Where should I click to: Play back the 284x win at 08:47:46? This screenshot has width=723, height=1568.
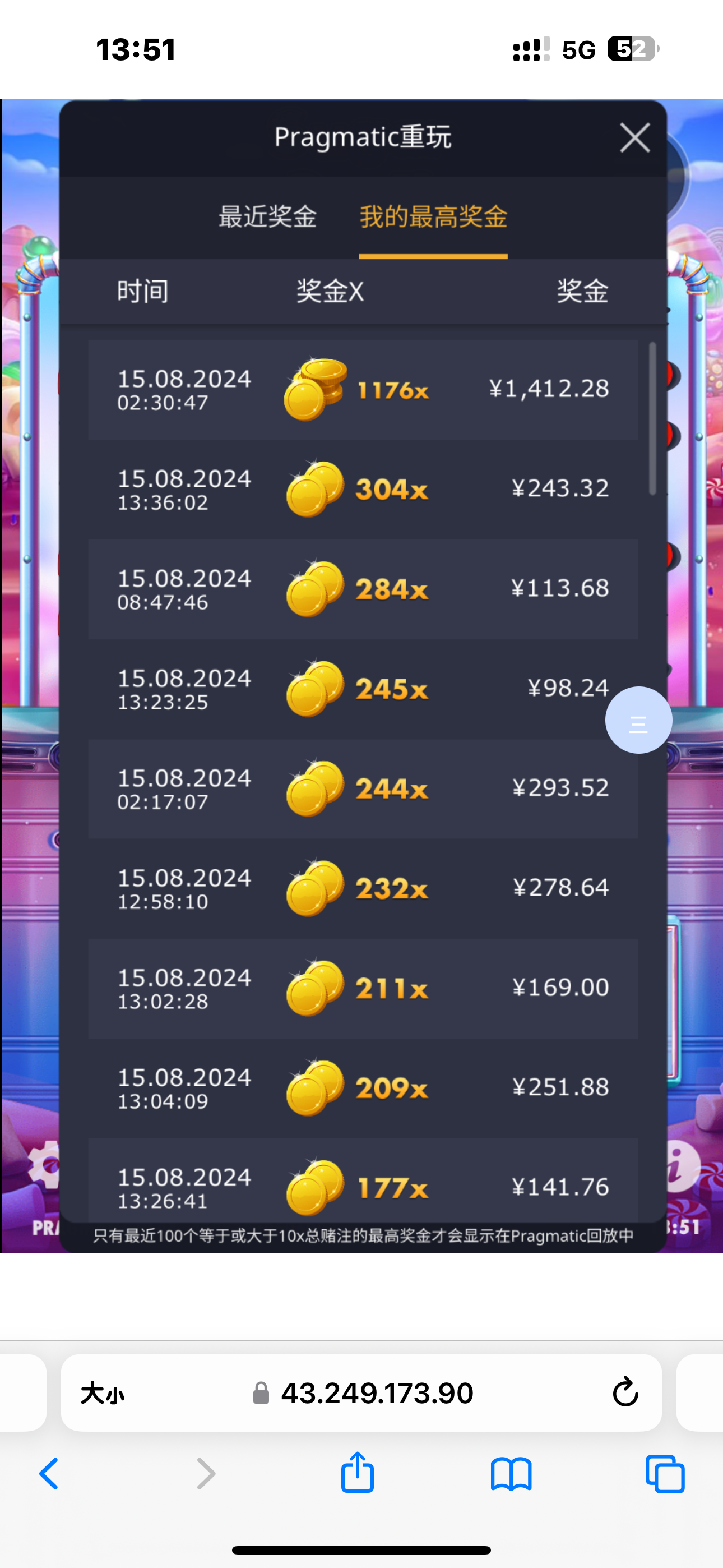coord(363,589)
